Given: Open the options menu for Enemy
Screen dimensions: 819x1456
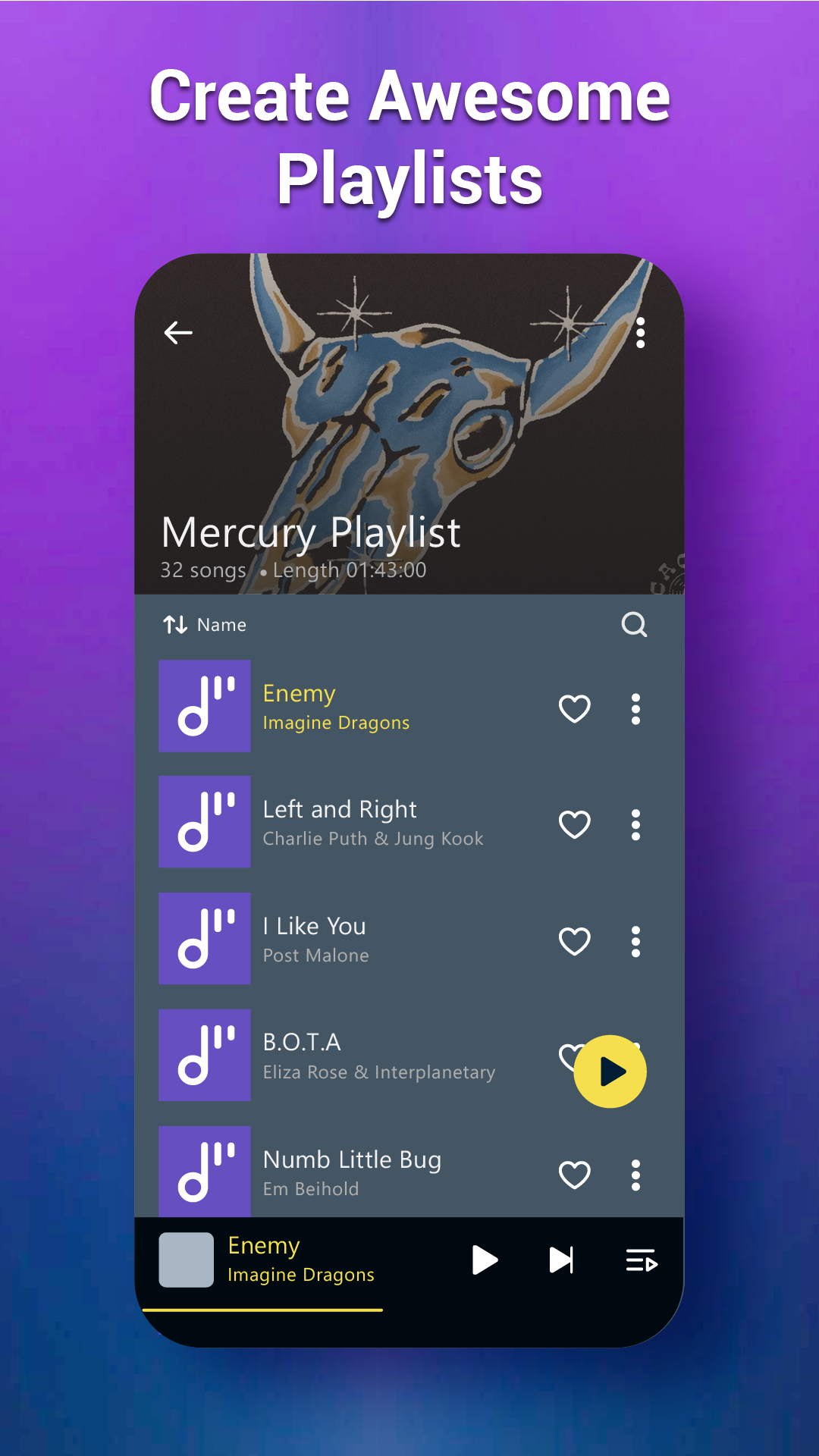Looking at the screenshot, I should (x=635, y=708).
